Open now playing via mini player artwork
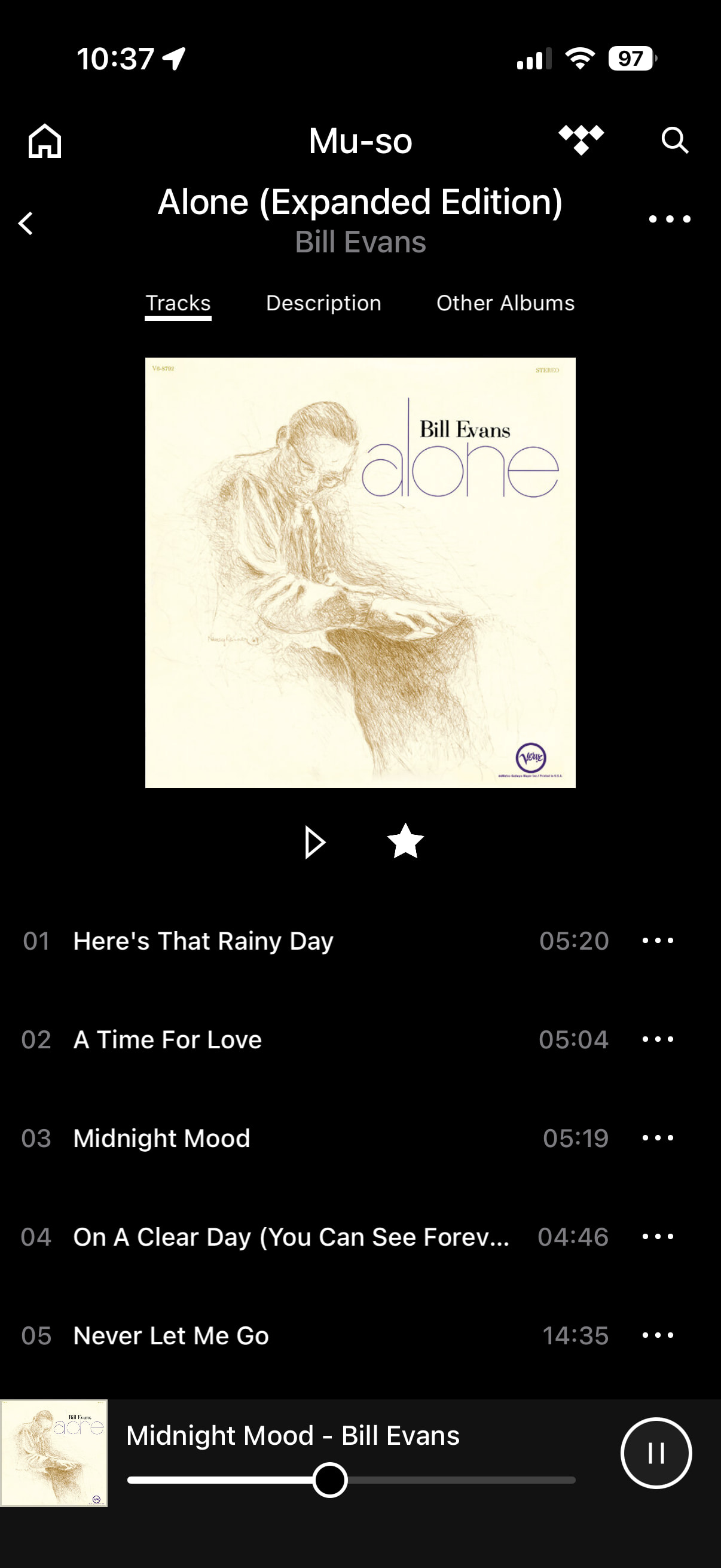Image resolution: width=721 pixels, height=1568 pixels. click(54, 1453)
